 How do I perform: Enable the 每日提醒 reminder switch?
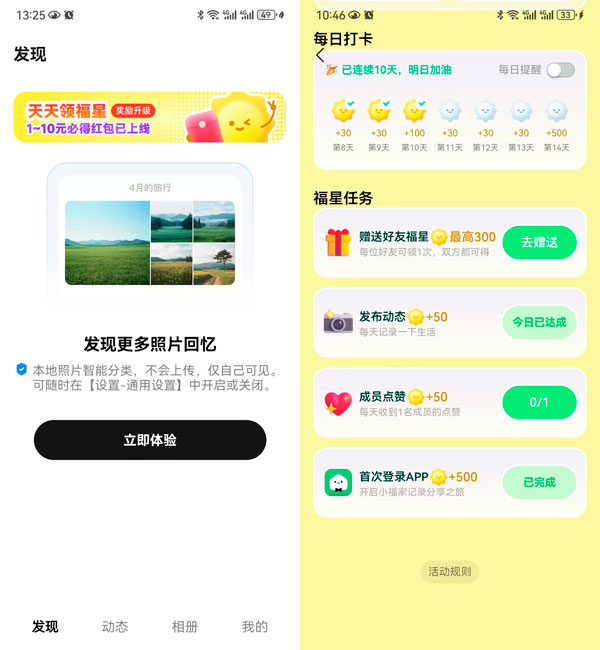561,70
